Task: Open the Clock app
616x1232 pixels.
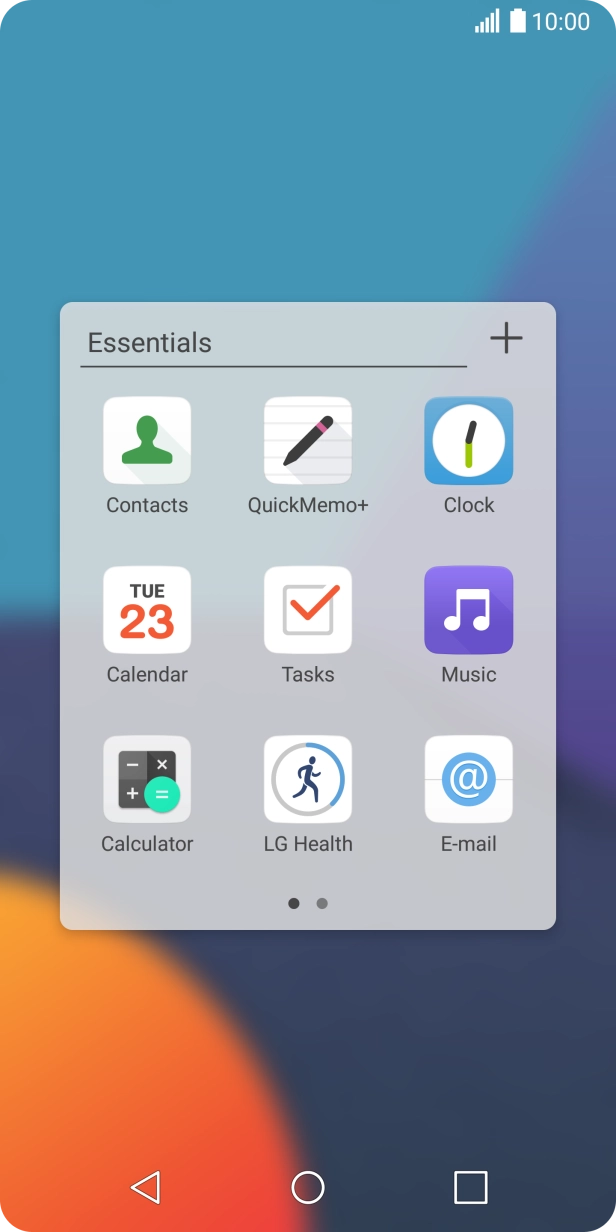Action: [468, 441]
